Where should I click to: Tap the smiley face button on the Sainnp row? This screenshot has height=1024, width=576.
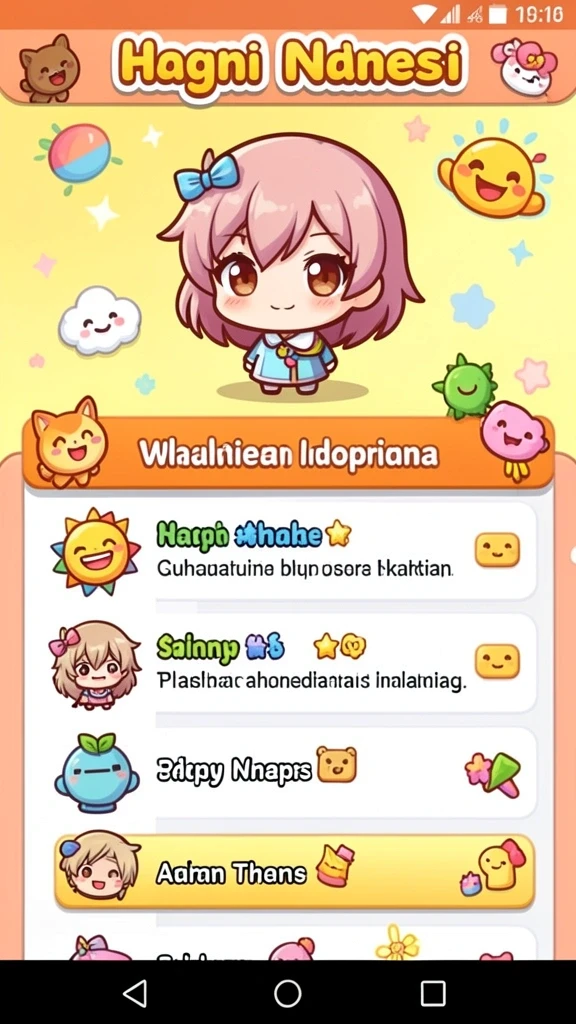click(498, 661)
